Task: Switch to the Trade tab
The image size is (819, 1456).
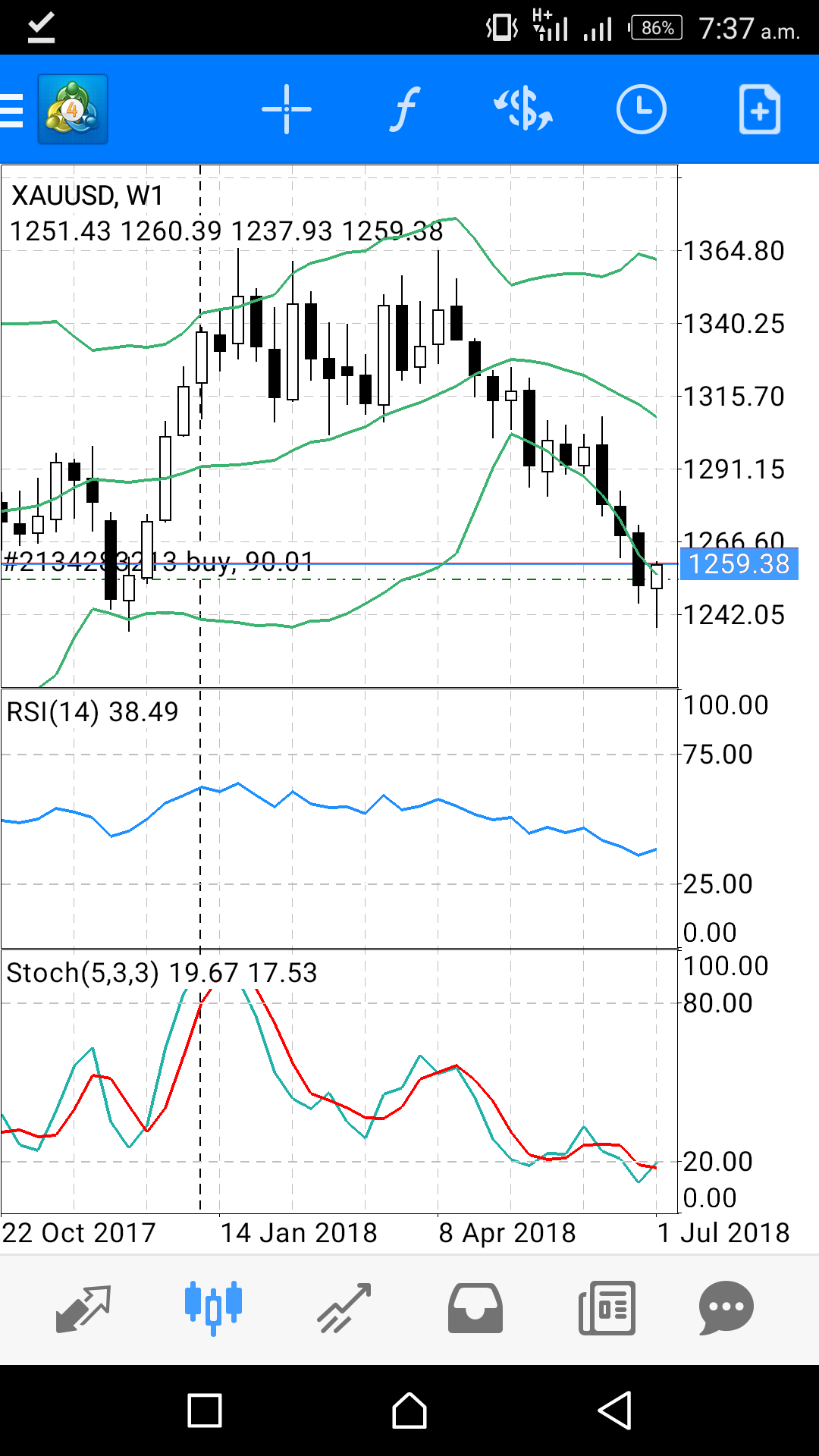Action: [x=344, y=1308]
